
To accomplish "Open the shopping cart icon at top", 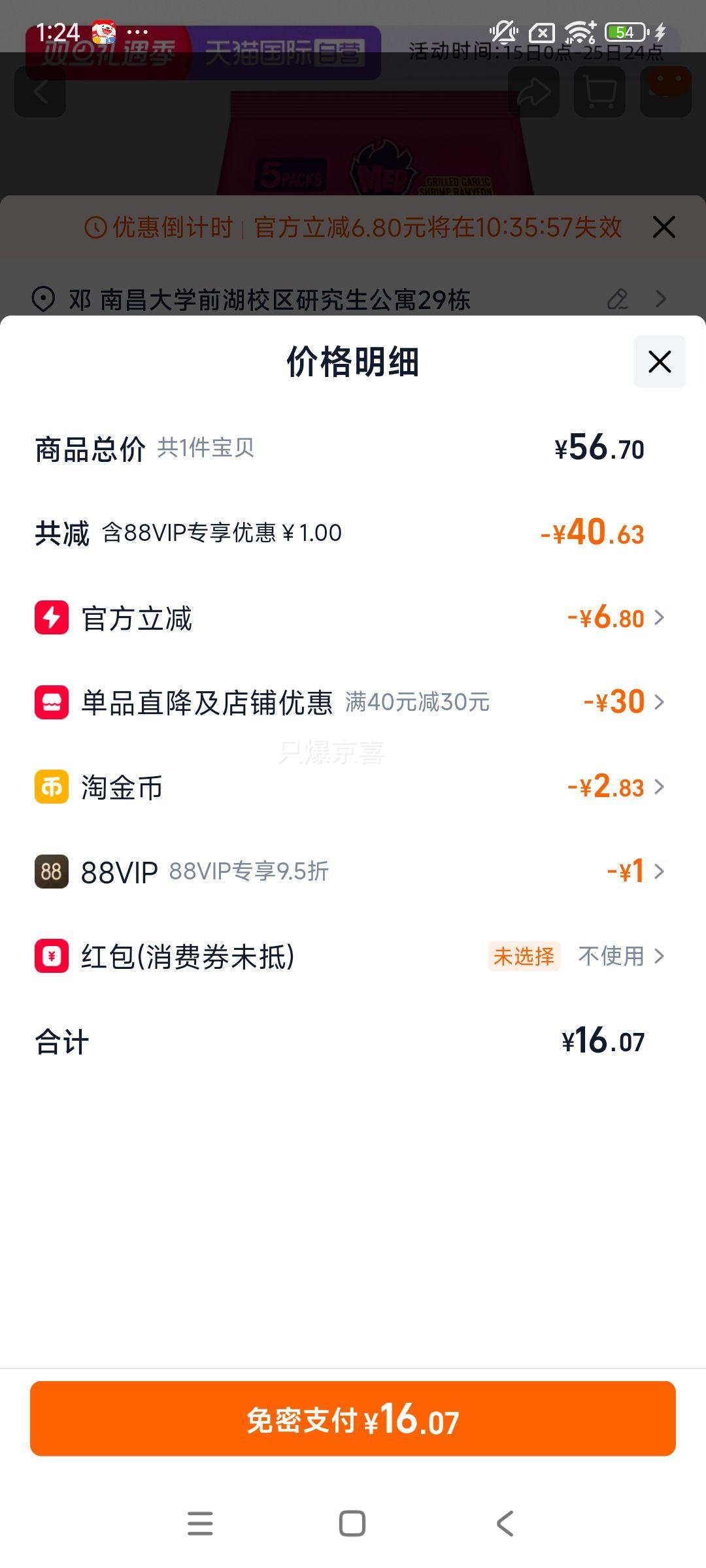I will [599, 91].
